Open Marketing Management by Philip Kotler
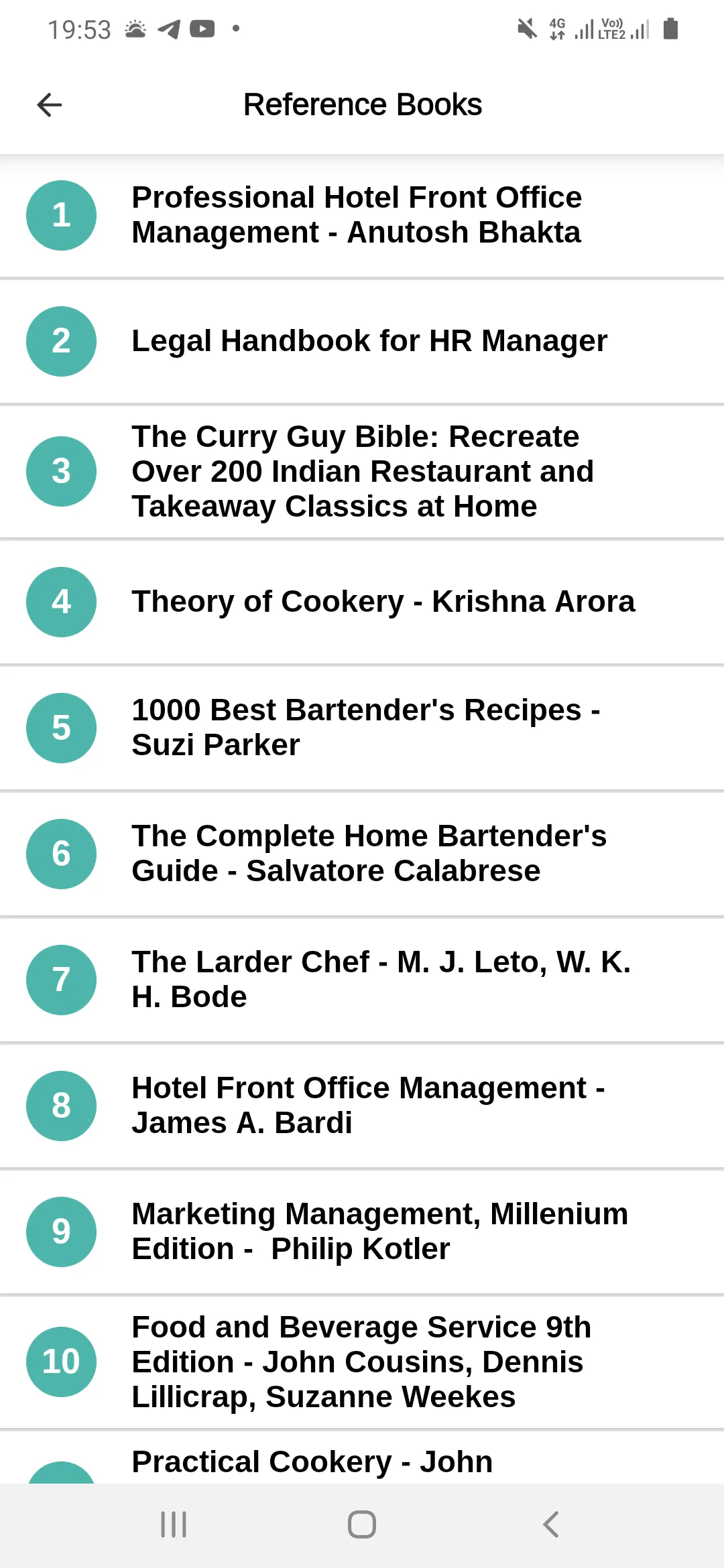This screenshot has width=724, height=1568. coord(379,1230)
